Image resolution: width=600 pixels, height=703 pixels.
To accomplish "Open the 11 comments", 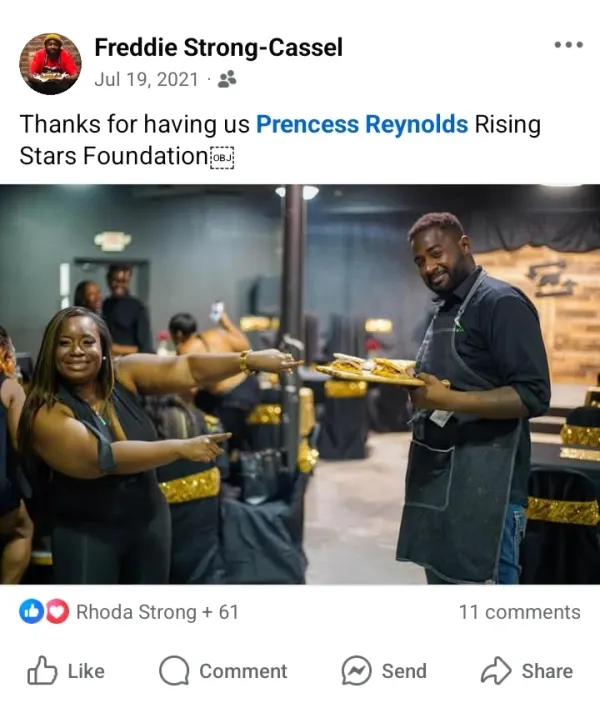I will click(519, 612).
